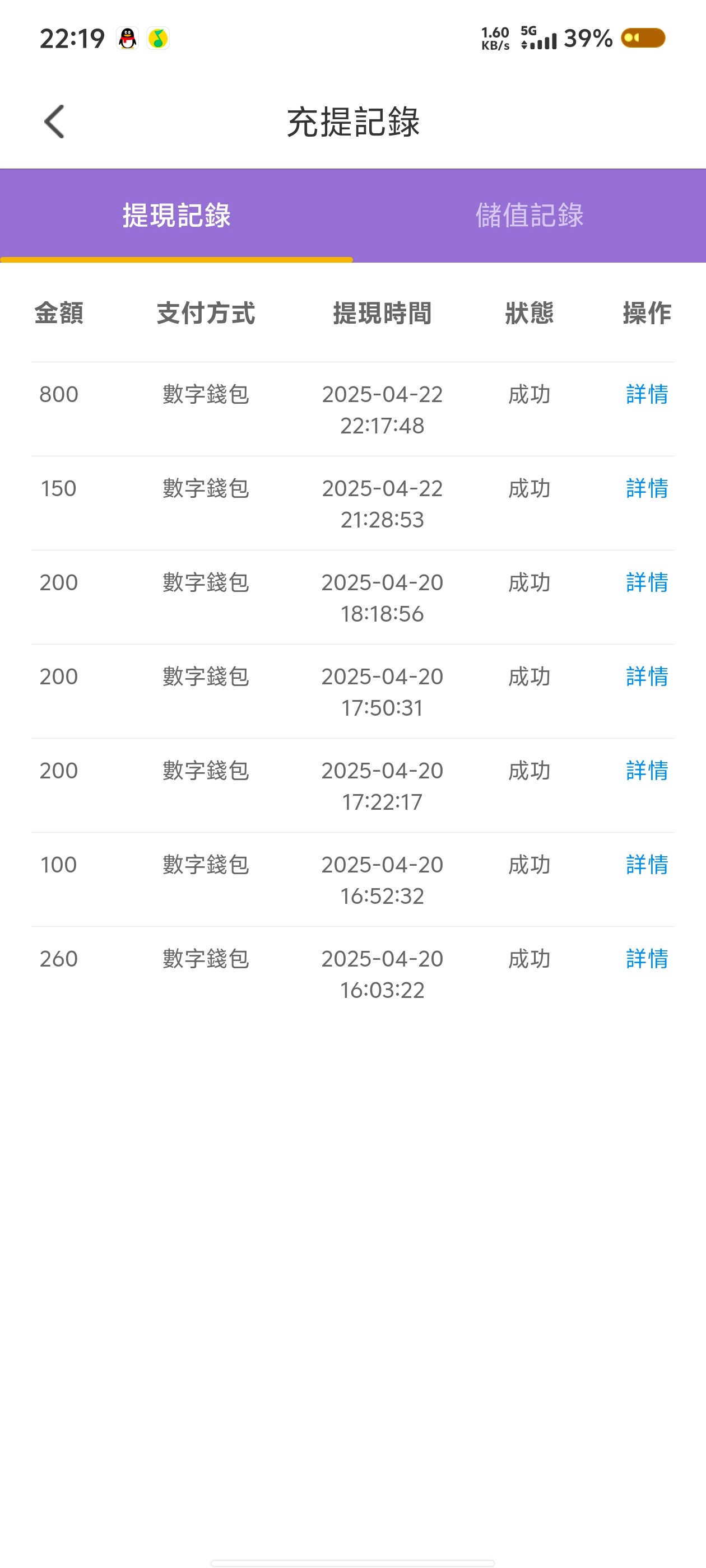View 詳情 of the 150 withdrawal
This screenshot has height=1568, width=706.
pos(646,488)
